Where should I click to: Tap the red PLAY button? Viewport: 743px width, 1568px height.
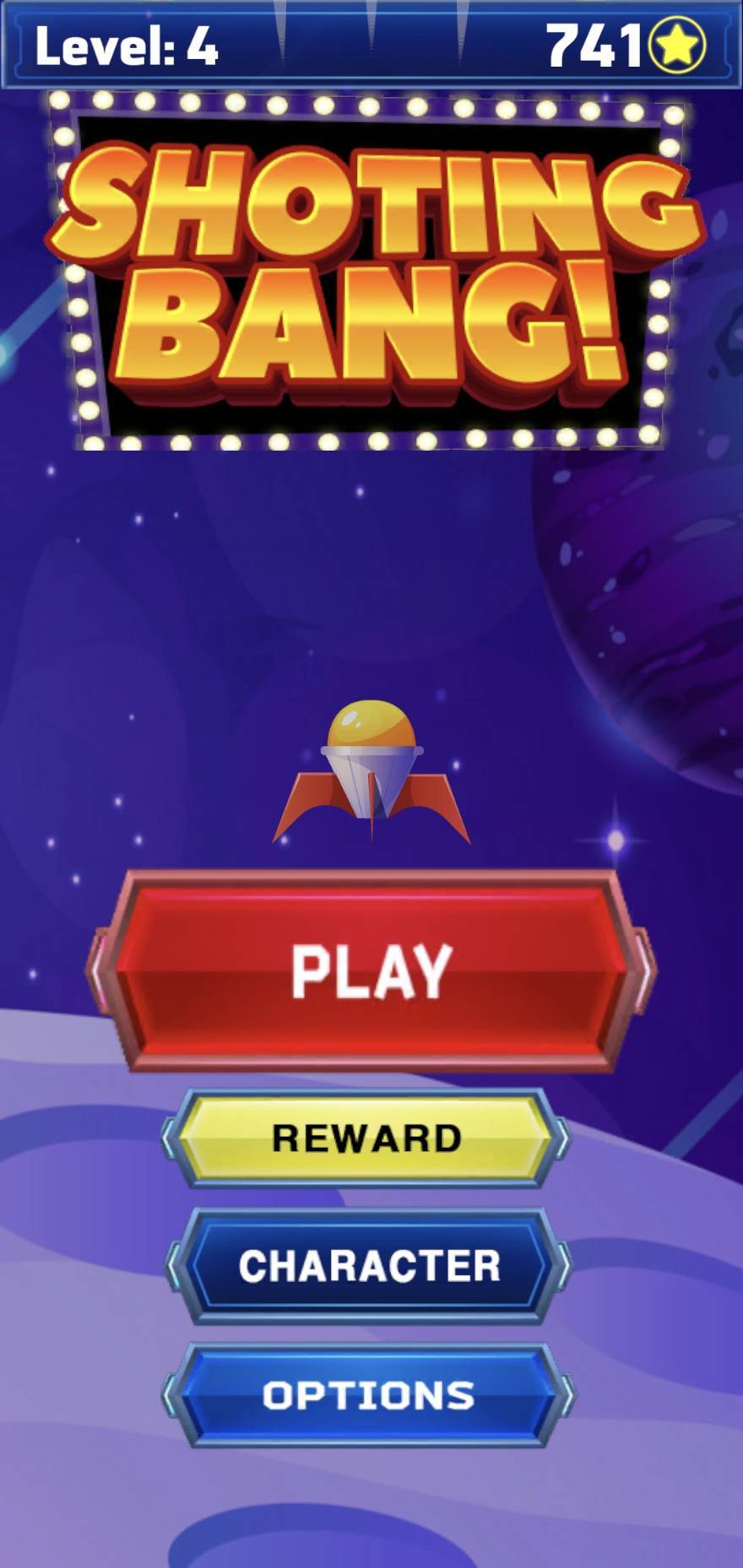[x=370, y=971]
